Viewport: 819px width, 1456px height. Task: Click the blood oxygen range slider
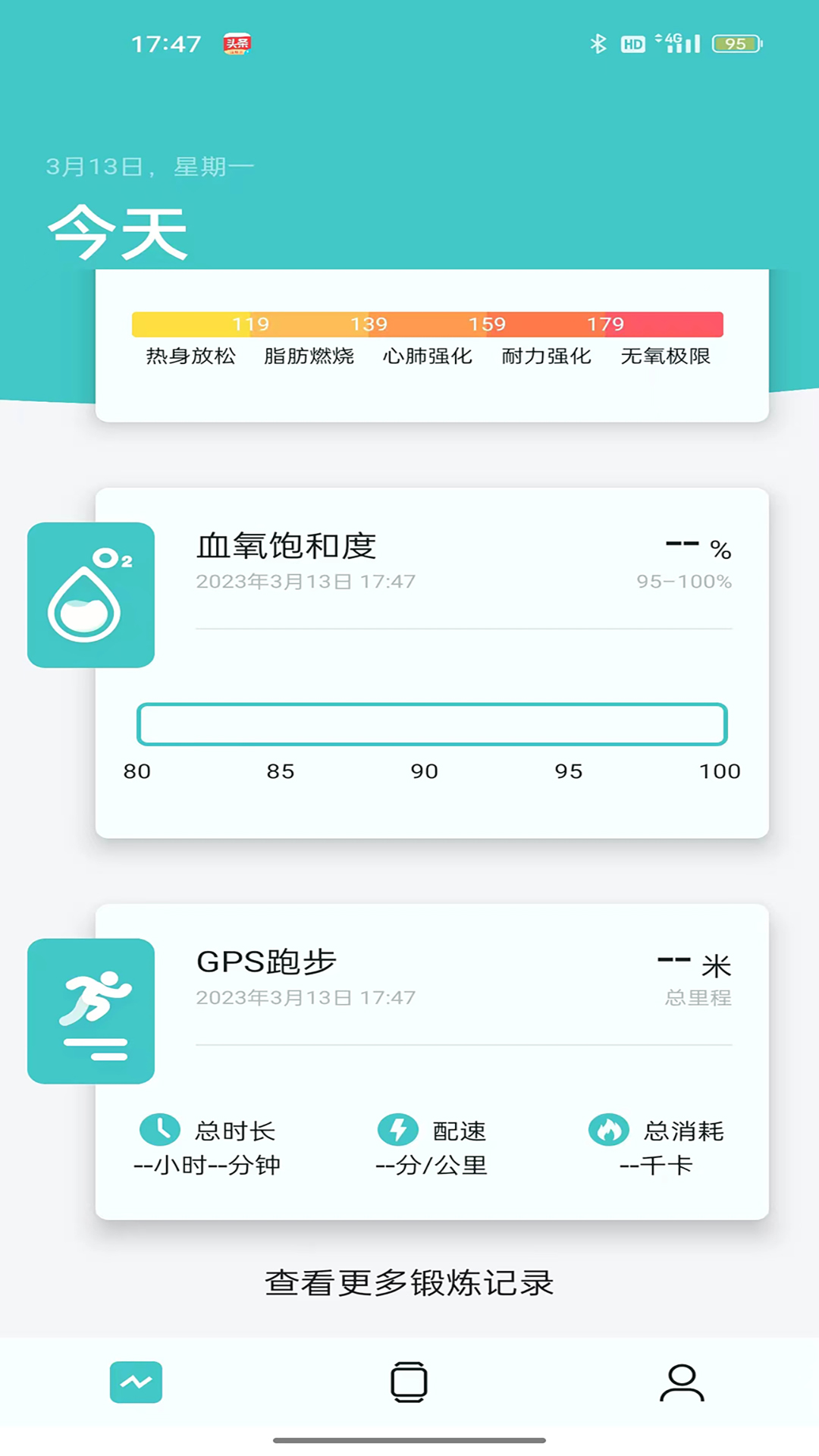coord(431,724)
